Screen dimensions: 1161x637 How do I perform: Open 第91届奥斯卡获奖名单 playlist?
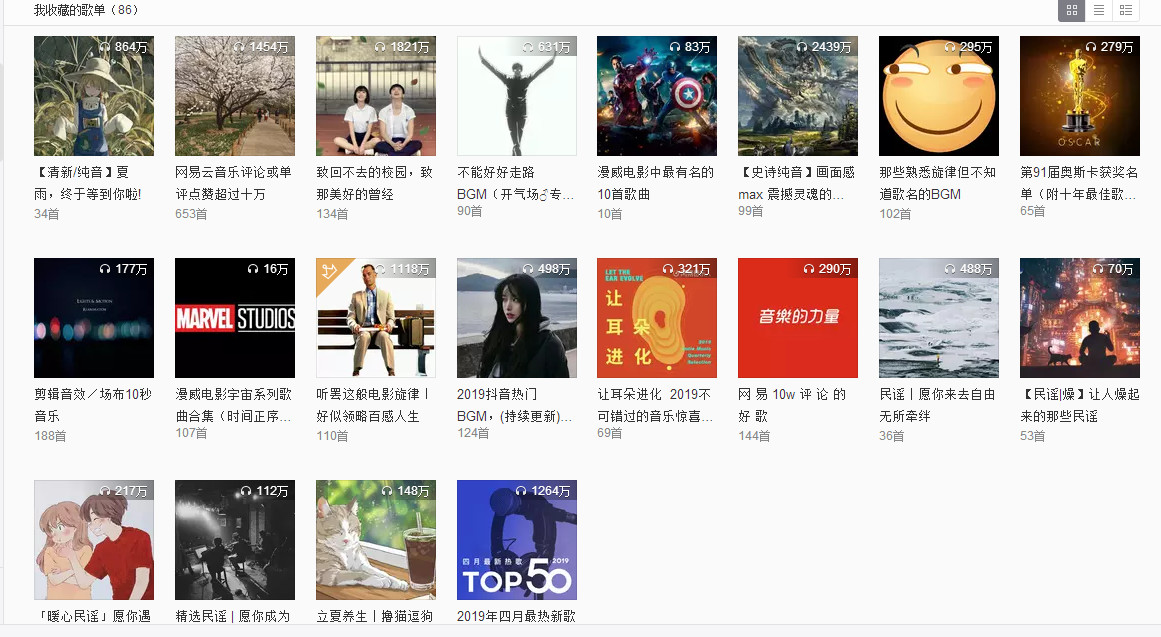[1080, 96]
